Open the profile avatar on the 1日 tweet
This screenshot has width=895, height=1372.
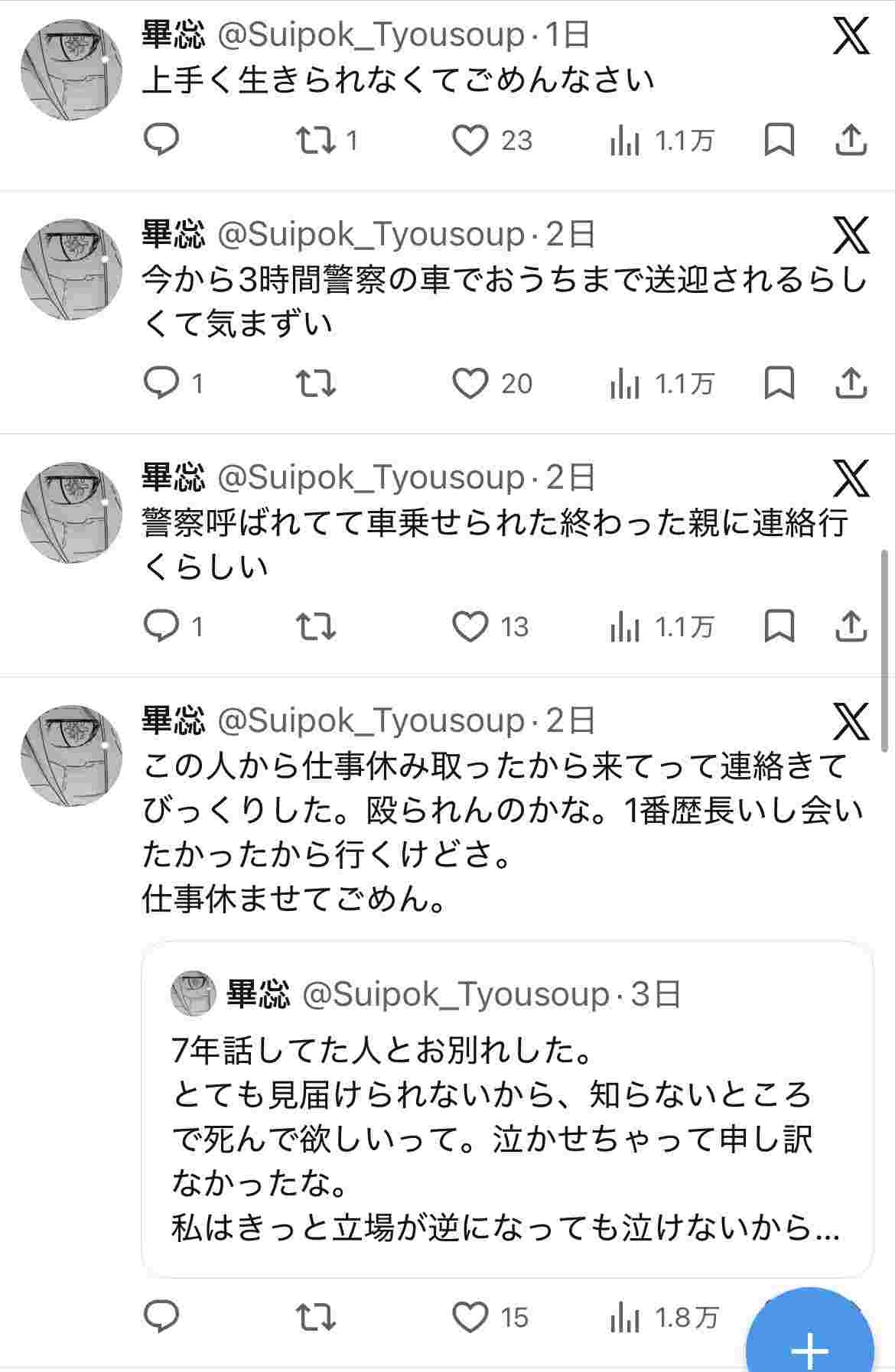[x=71, y=70]
